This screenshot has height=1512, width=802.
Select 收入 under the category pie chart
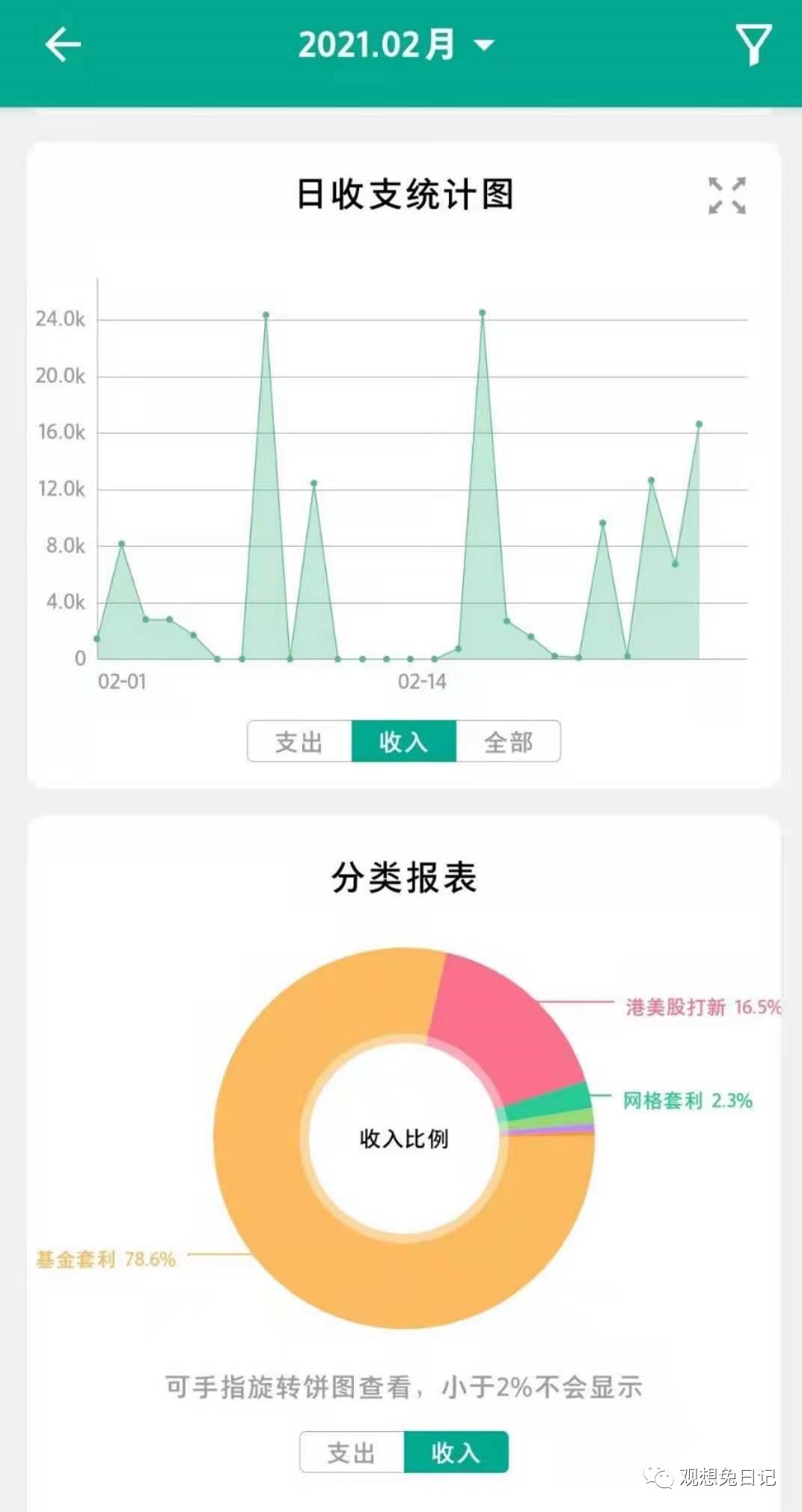coord(456,1452)
